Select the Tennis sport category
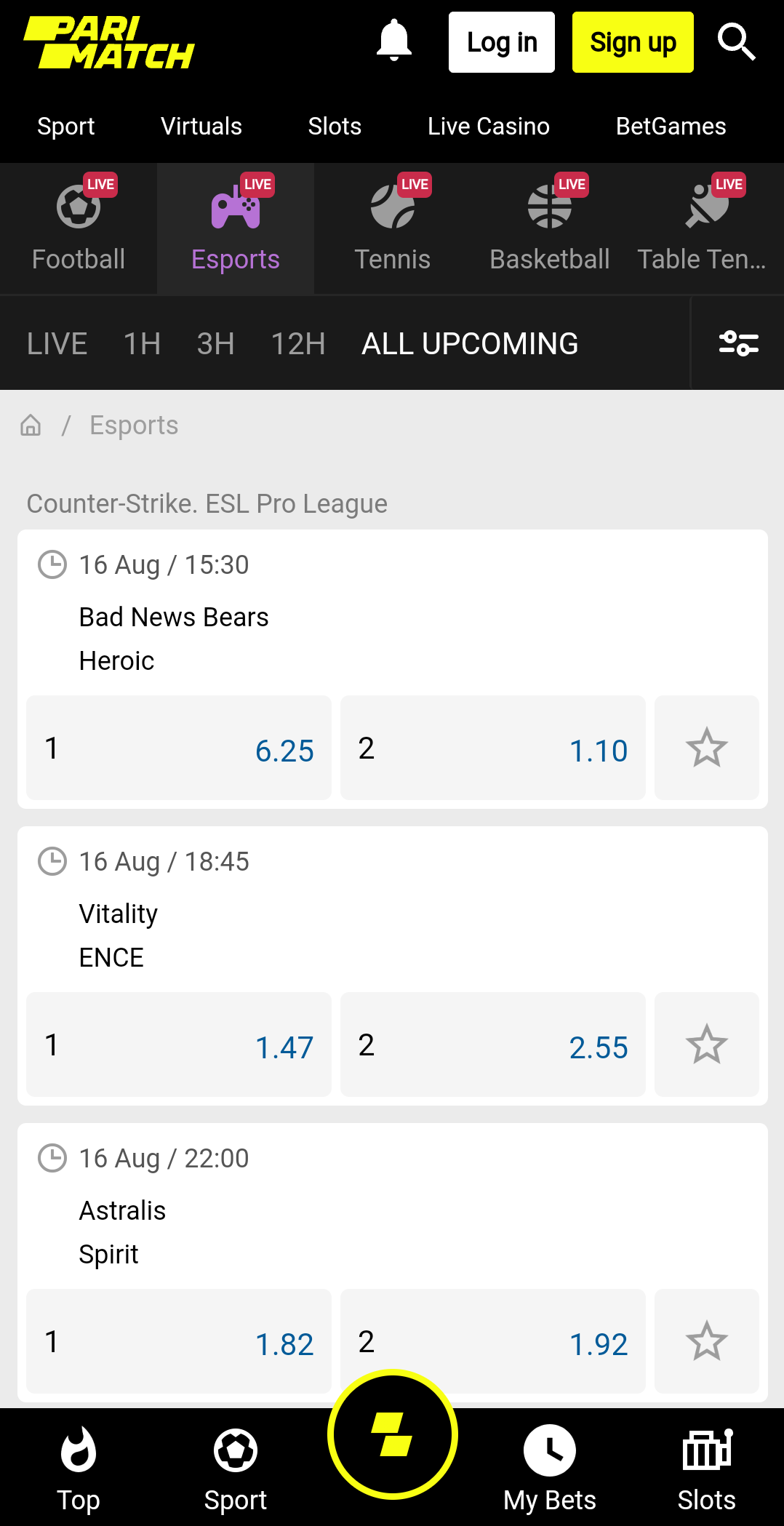 tap(393, 228)
